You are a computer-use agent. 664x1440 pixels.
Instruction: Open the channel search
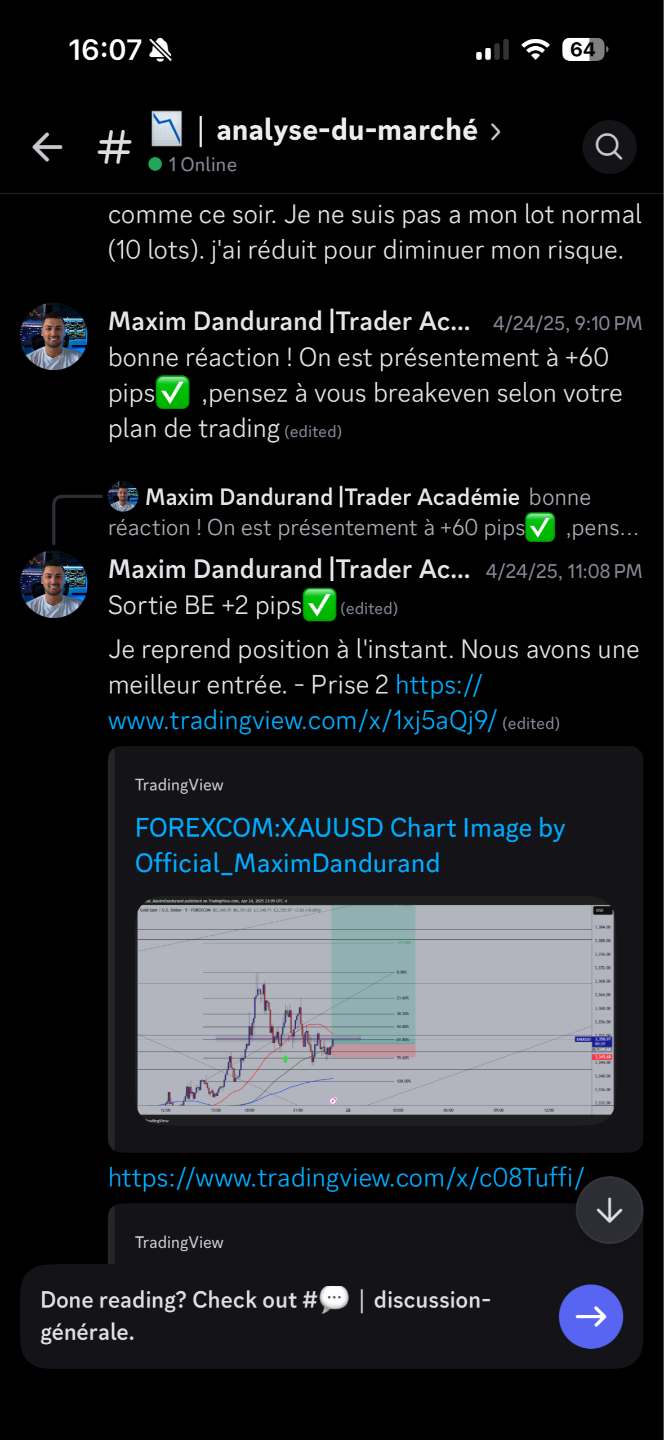click(609, 148)
